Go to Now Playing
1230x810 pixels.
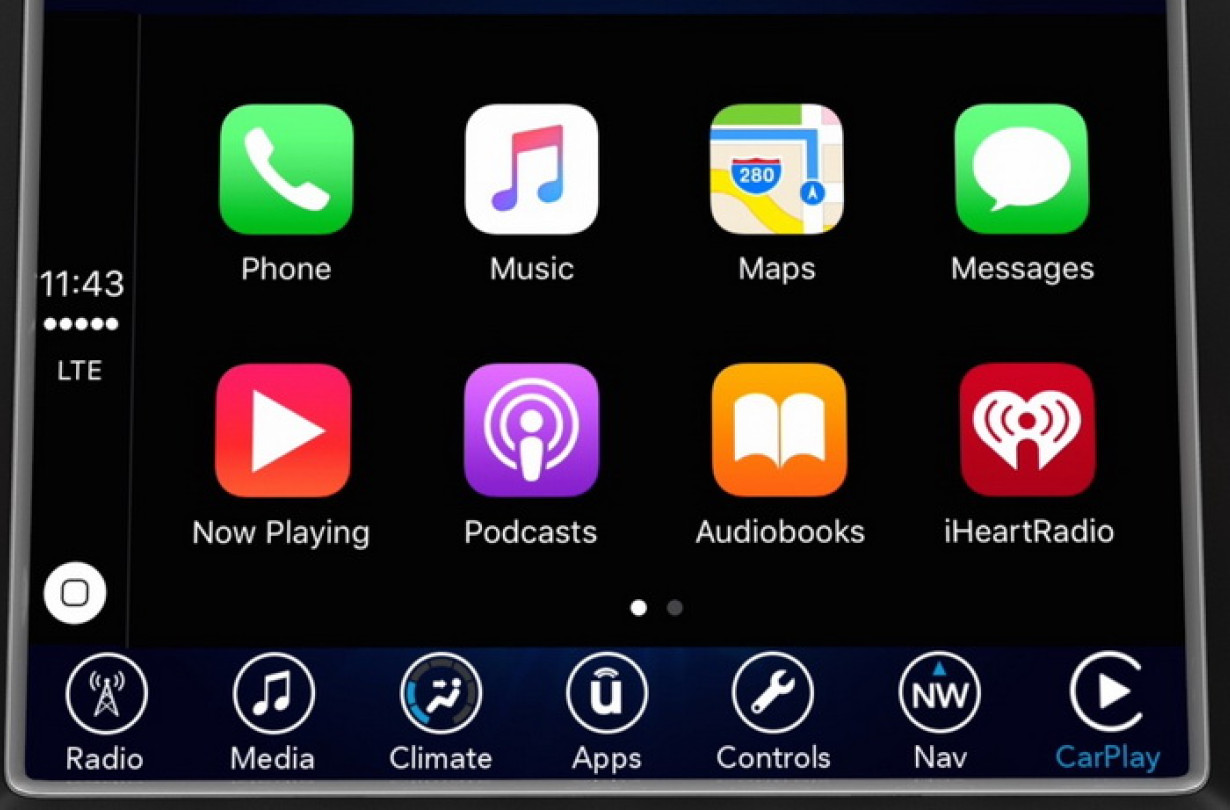click(283, 430)
